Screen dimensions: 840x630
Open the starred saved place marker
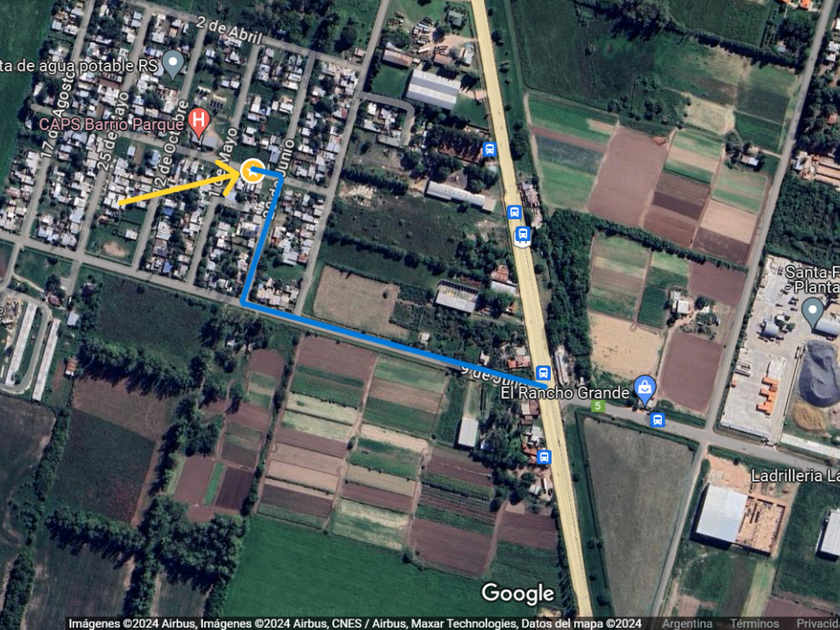point(252,171)
